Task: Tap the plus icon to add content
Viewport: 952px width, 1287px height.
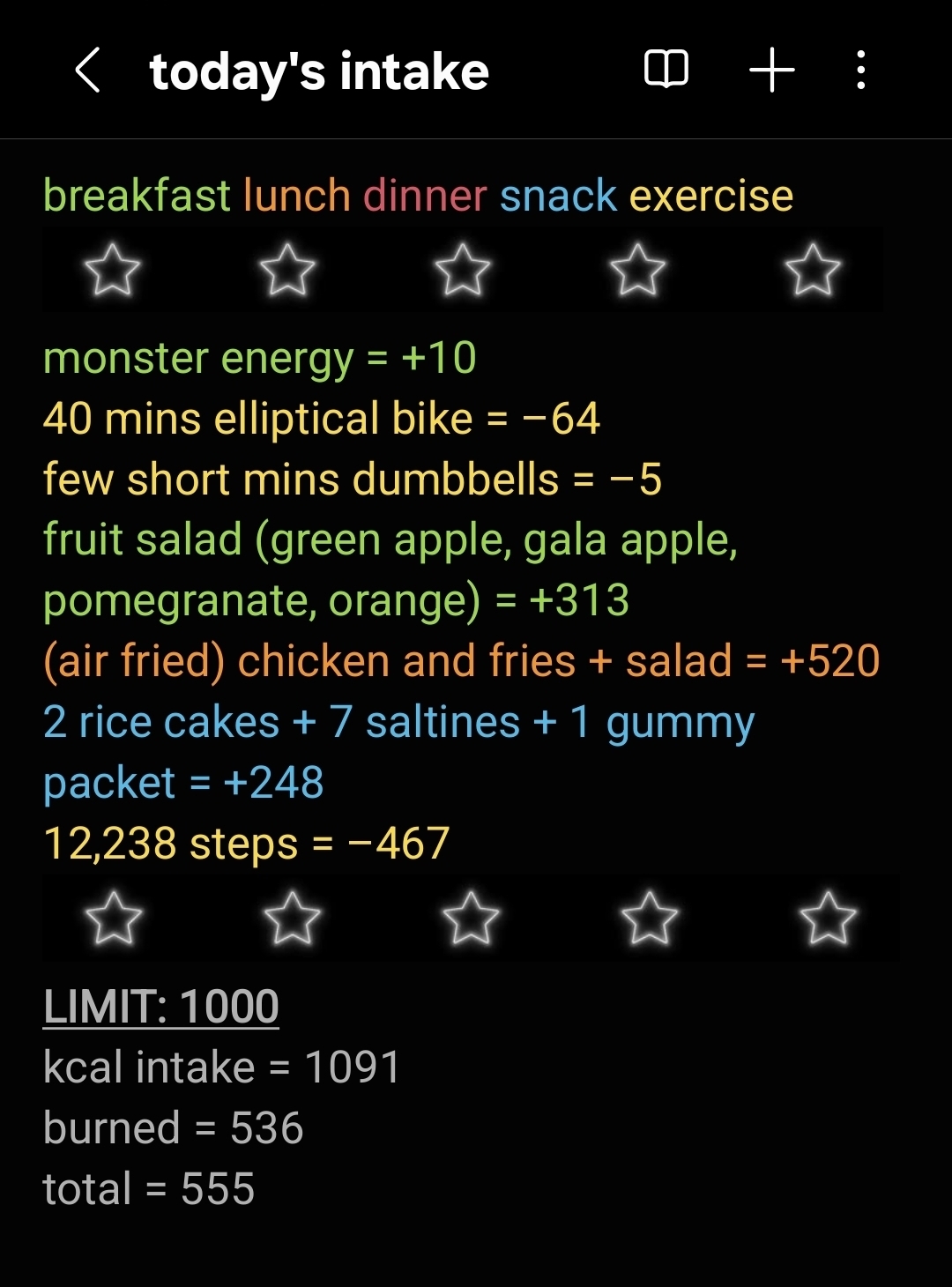Action: [771, 71]
